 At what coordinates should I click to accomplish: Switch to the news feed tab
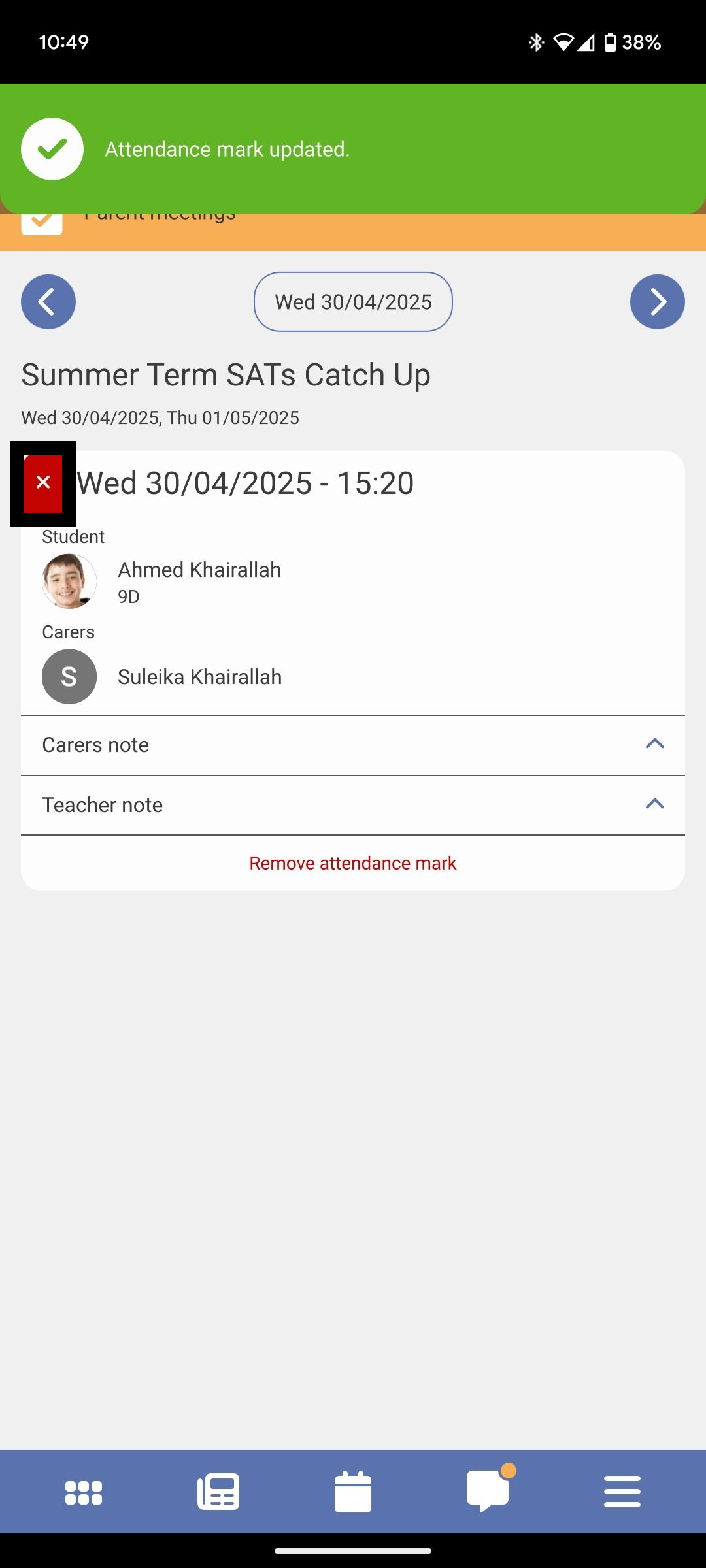click(218, 1493)
